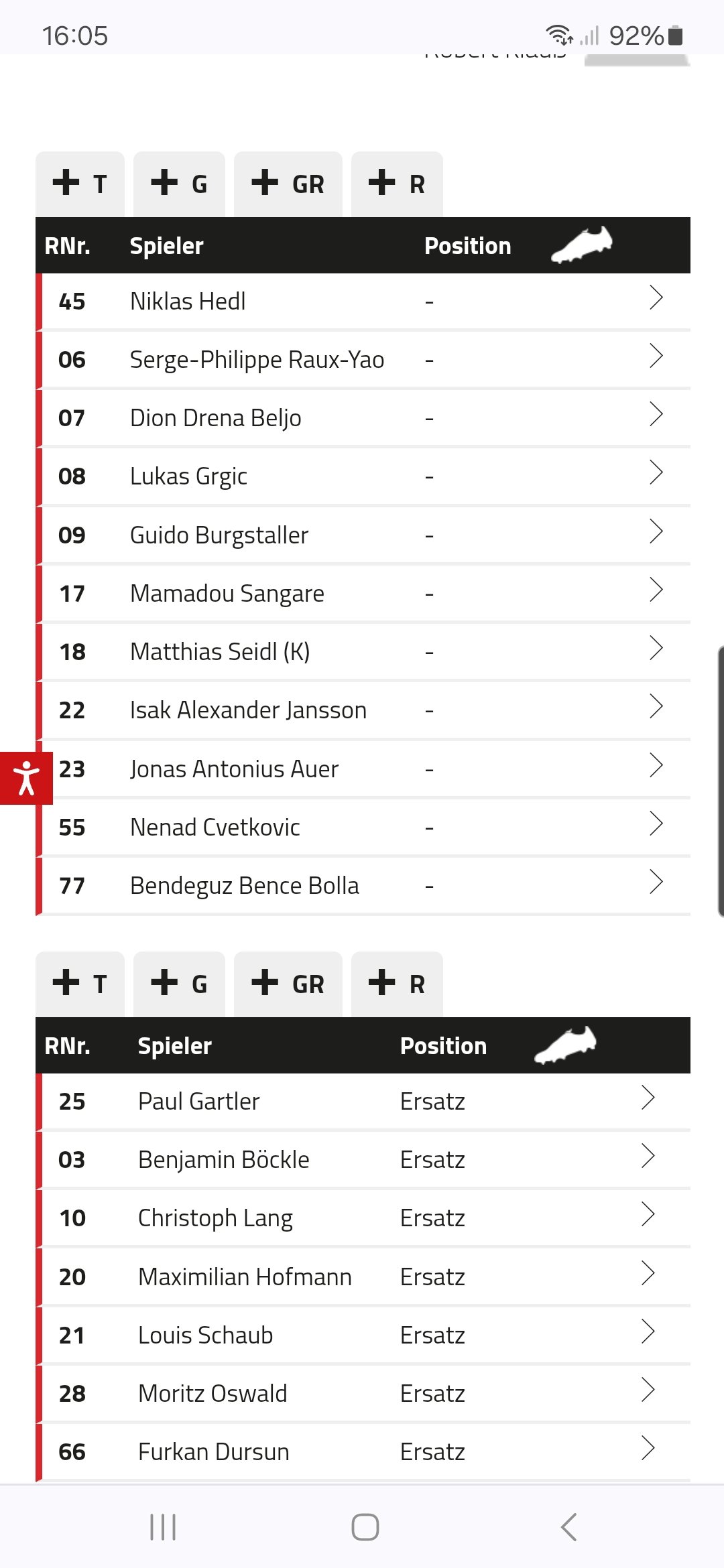Open Nenad Cvetkovic row

tap(363, 828)
